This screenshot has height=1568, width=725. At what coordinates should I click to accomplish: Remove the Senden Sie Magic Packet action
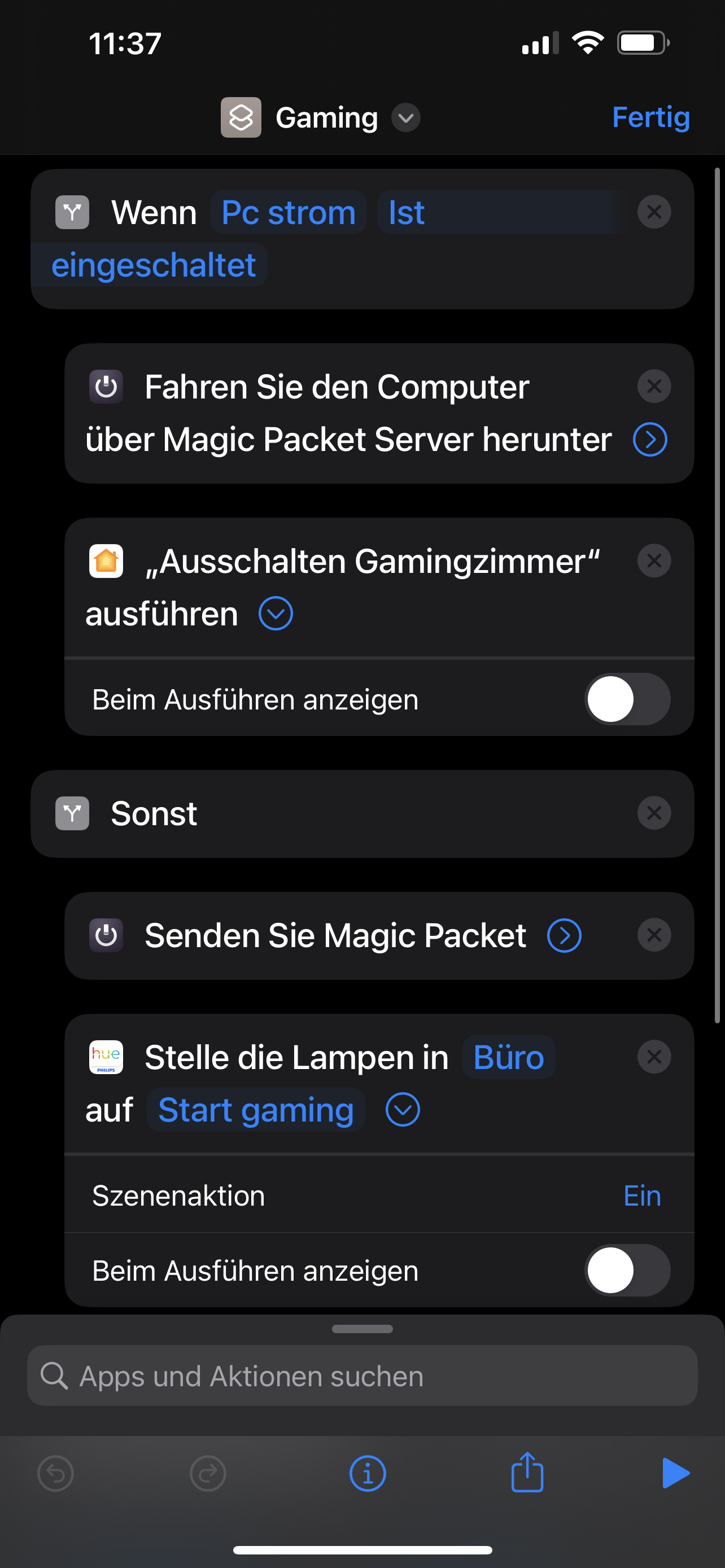pos(654,934)
